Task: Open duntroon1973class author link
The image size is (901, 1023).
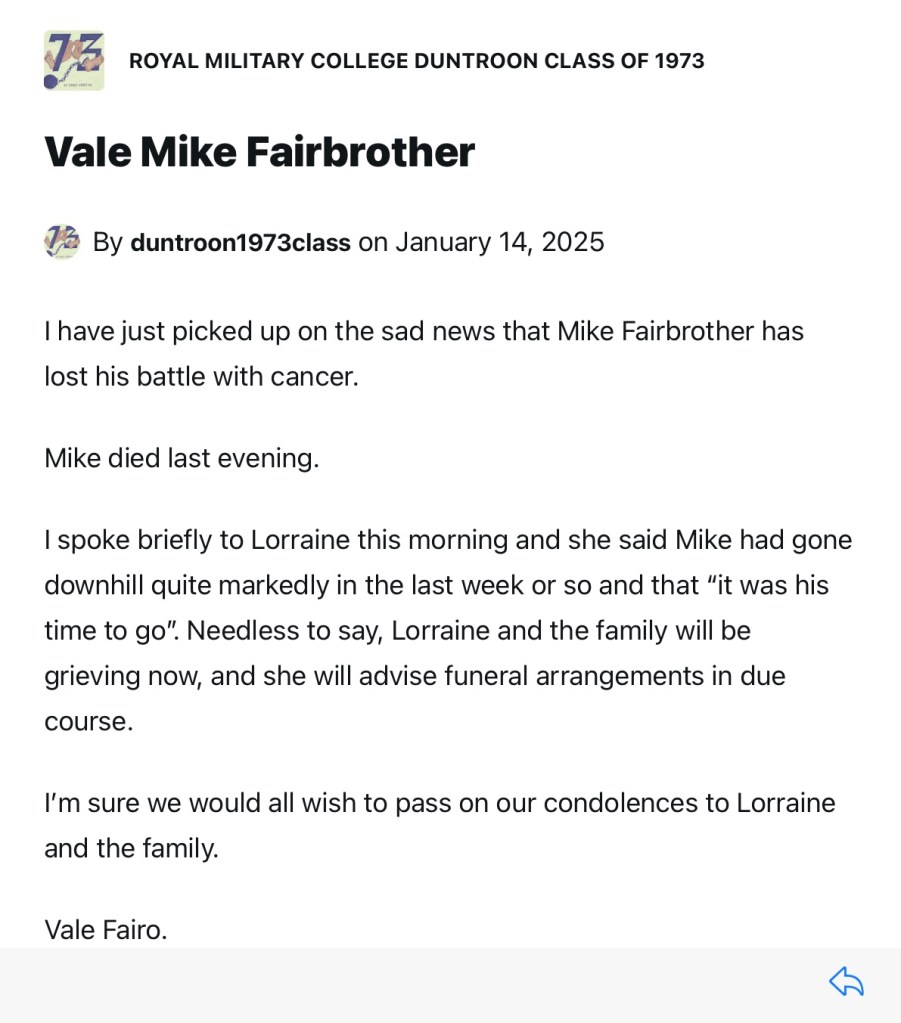Action: [x=240, y=242]
